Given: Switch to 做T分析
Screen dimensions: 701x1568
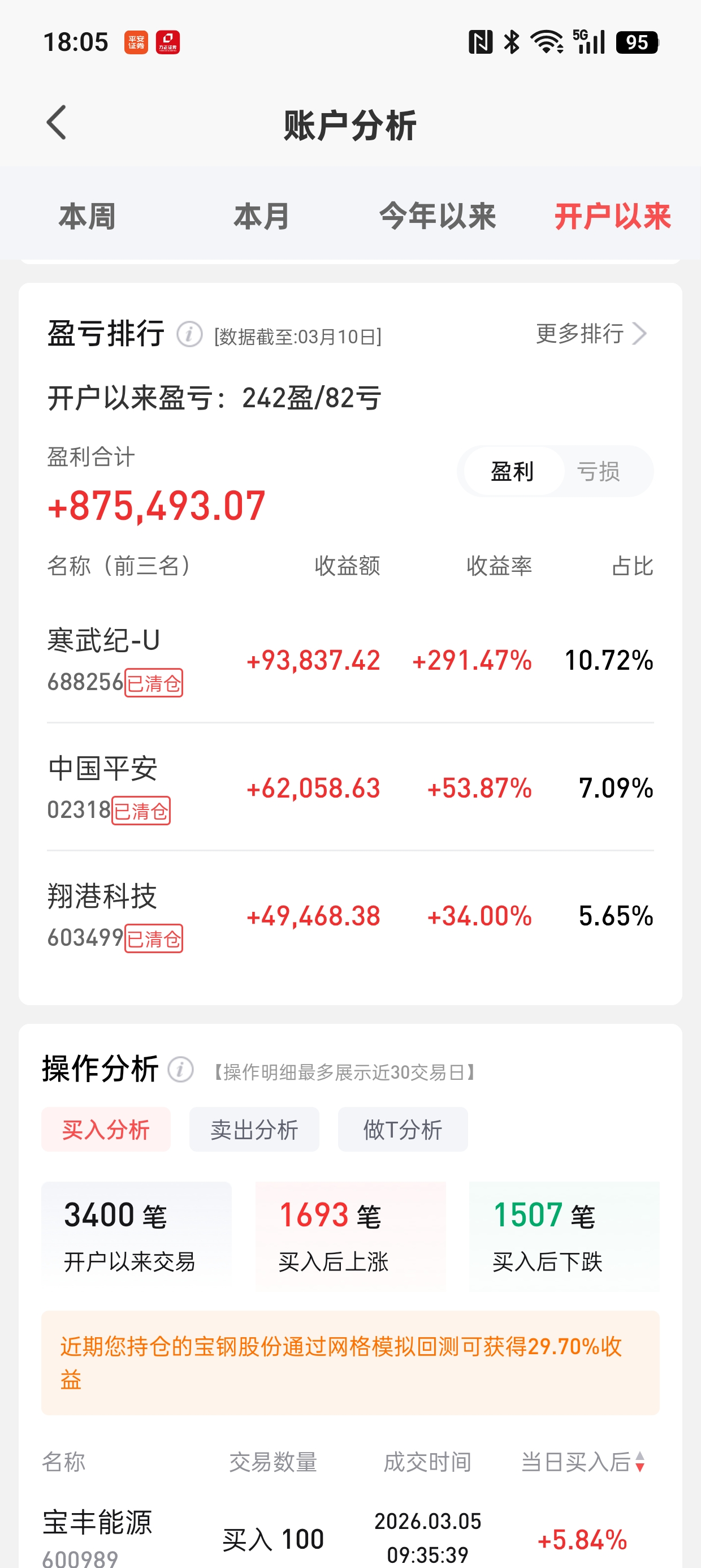Looking at the screenshot, I should point(402,1130).
